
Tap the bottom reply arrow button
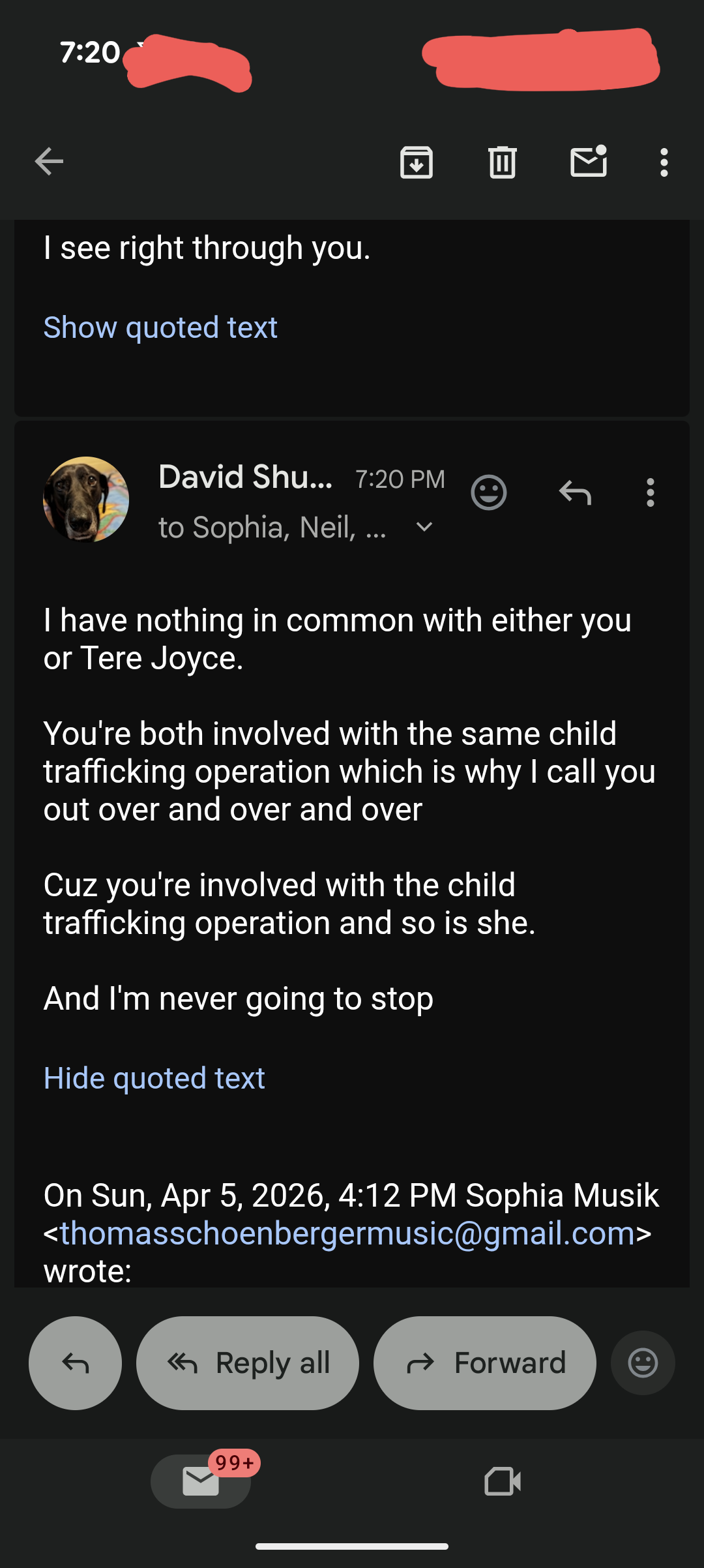coord(75,1363)
